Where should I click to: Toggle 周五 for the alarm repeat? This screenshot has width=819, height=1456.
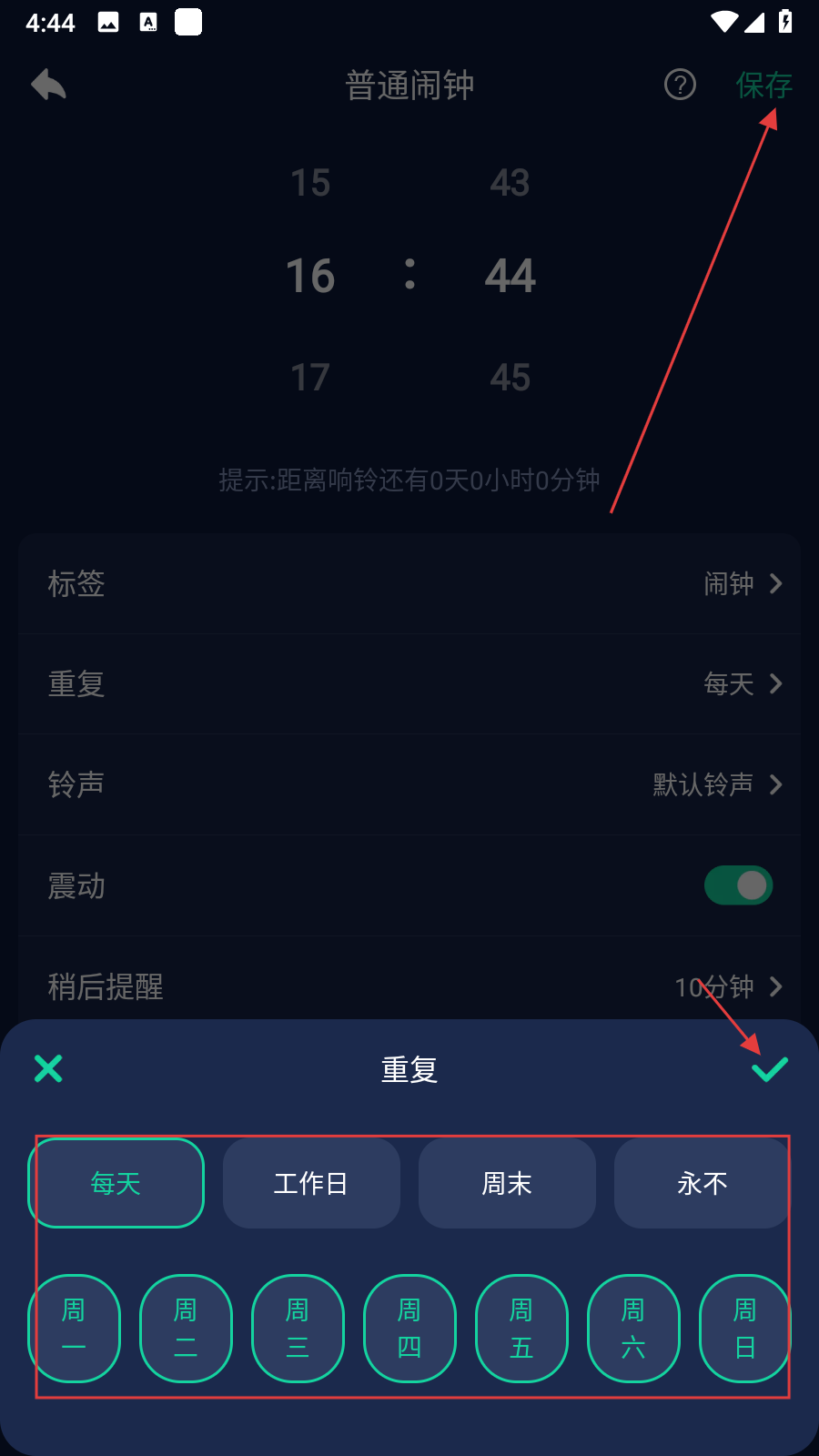coord(521,1329)
